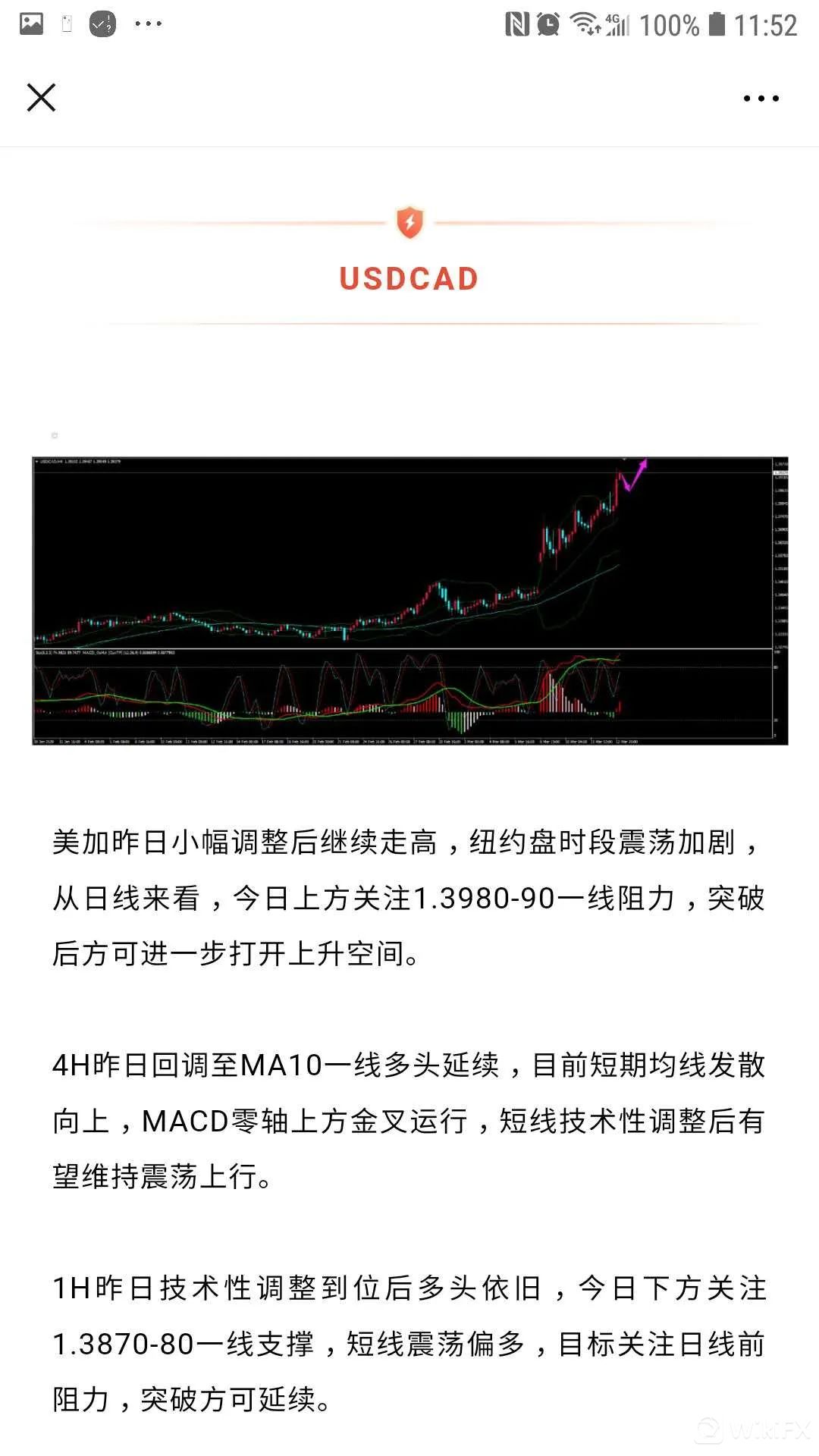Expand the hidden notifications three-dot indicator

149,23
